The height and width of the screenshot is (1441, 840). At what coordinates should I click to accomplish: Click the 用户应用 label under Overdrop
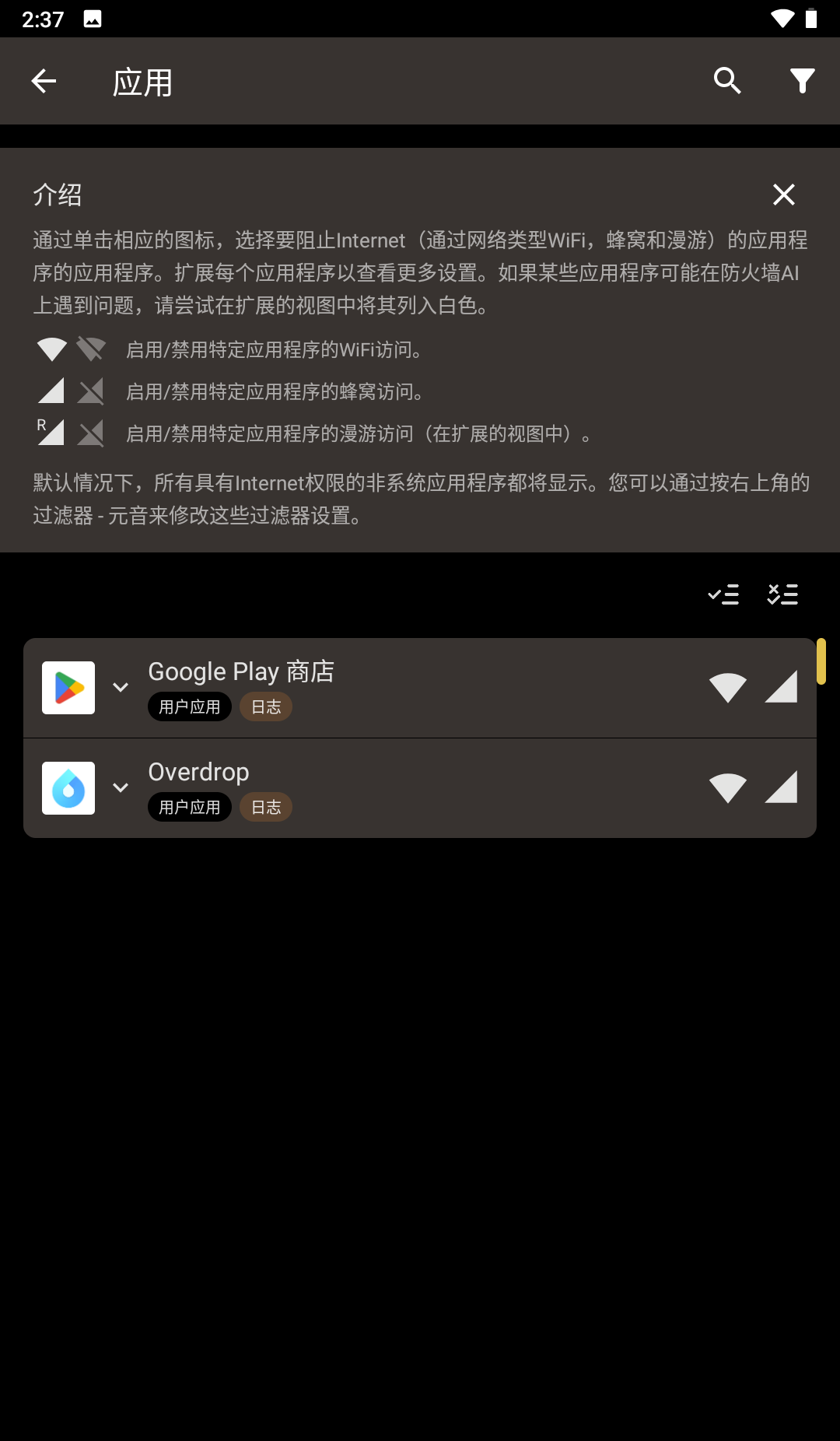189,807
